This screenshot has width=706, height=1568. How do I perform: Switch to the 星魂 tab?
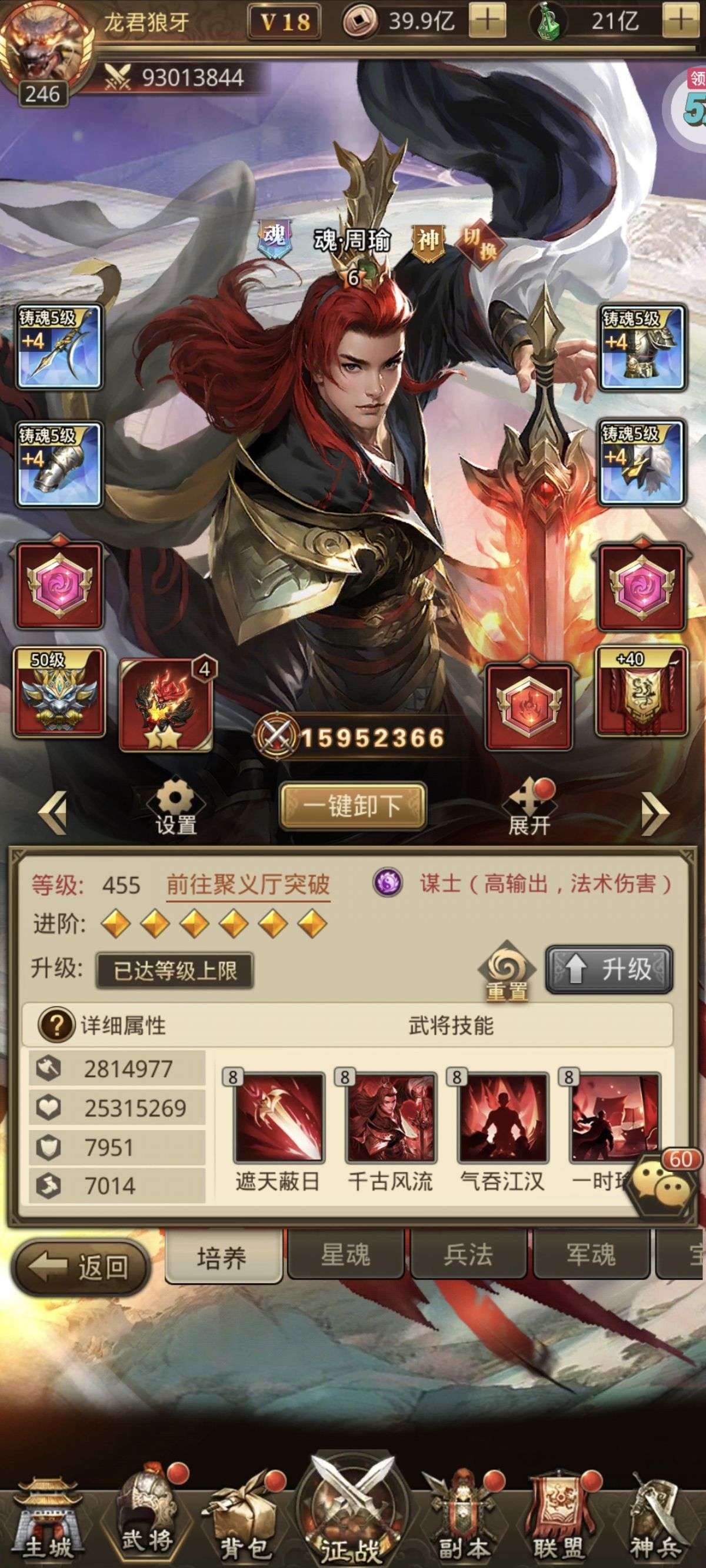[x=346, y=1255]
